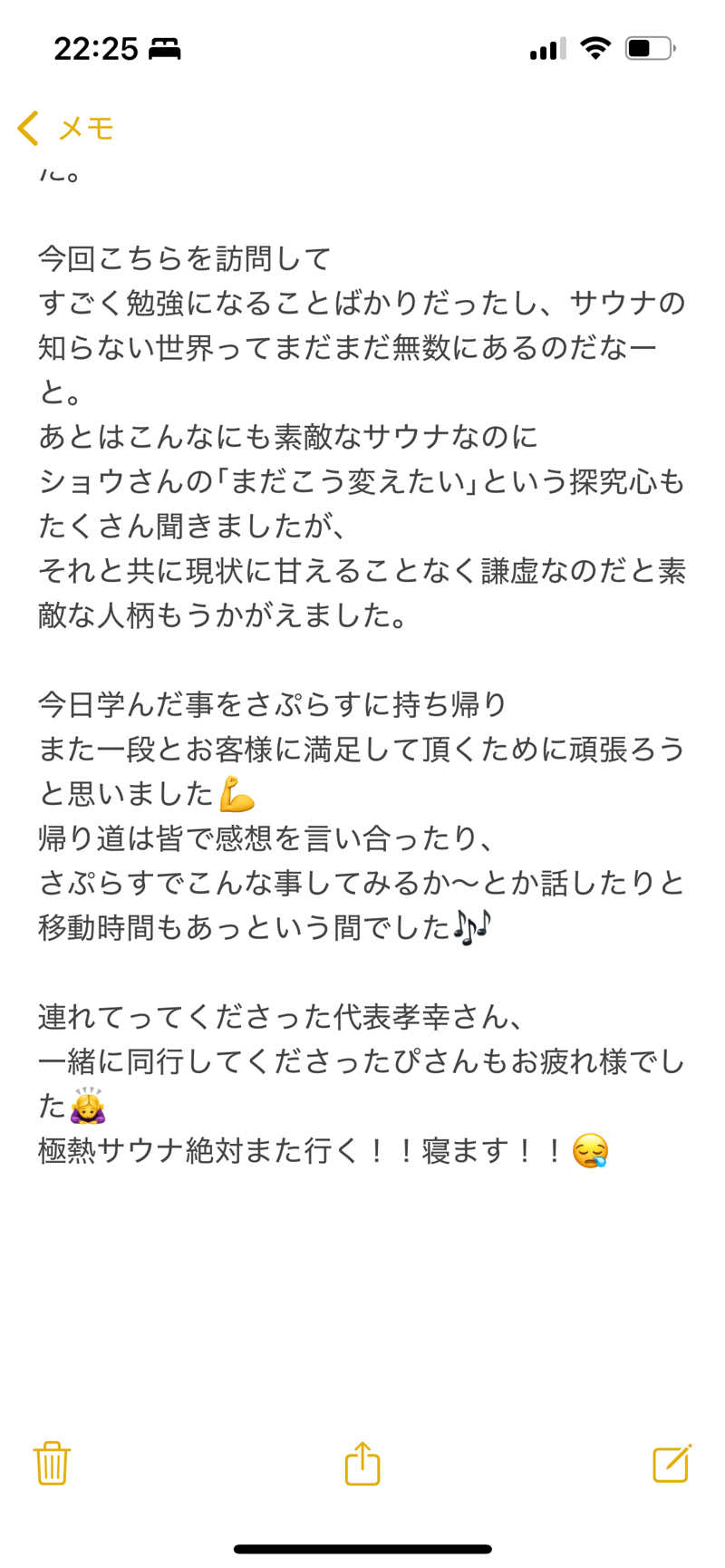Compose a new note
Image resolution: width=725 pixels, height=1568 pixels.
672,1462
